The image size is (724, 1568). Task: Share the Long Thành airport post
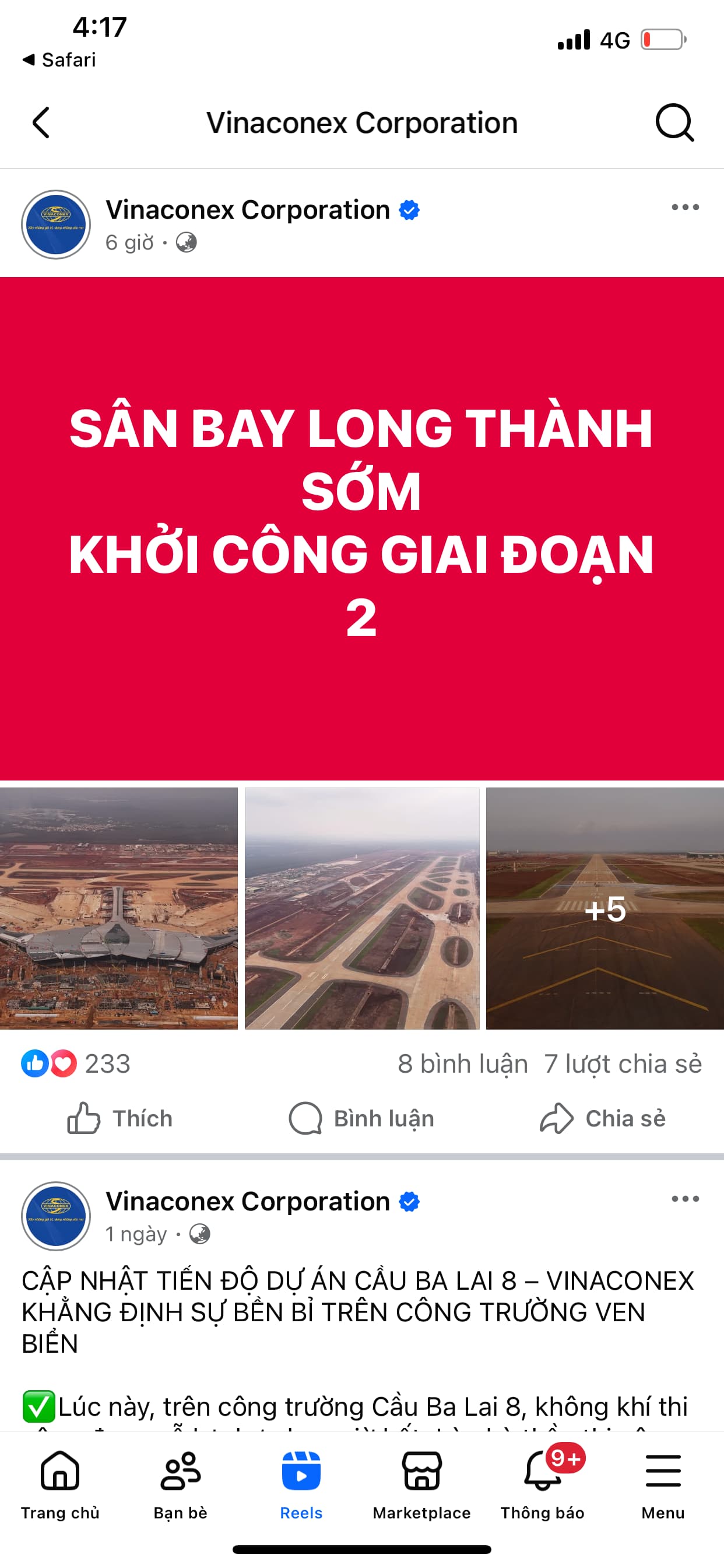tap(603, 1119)
